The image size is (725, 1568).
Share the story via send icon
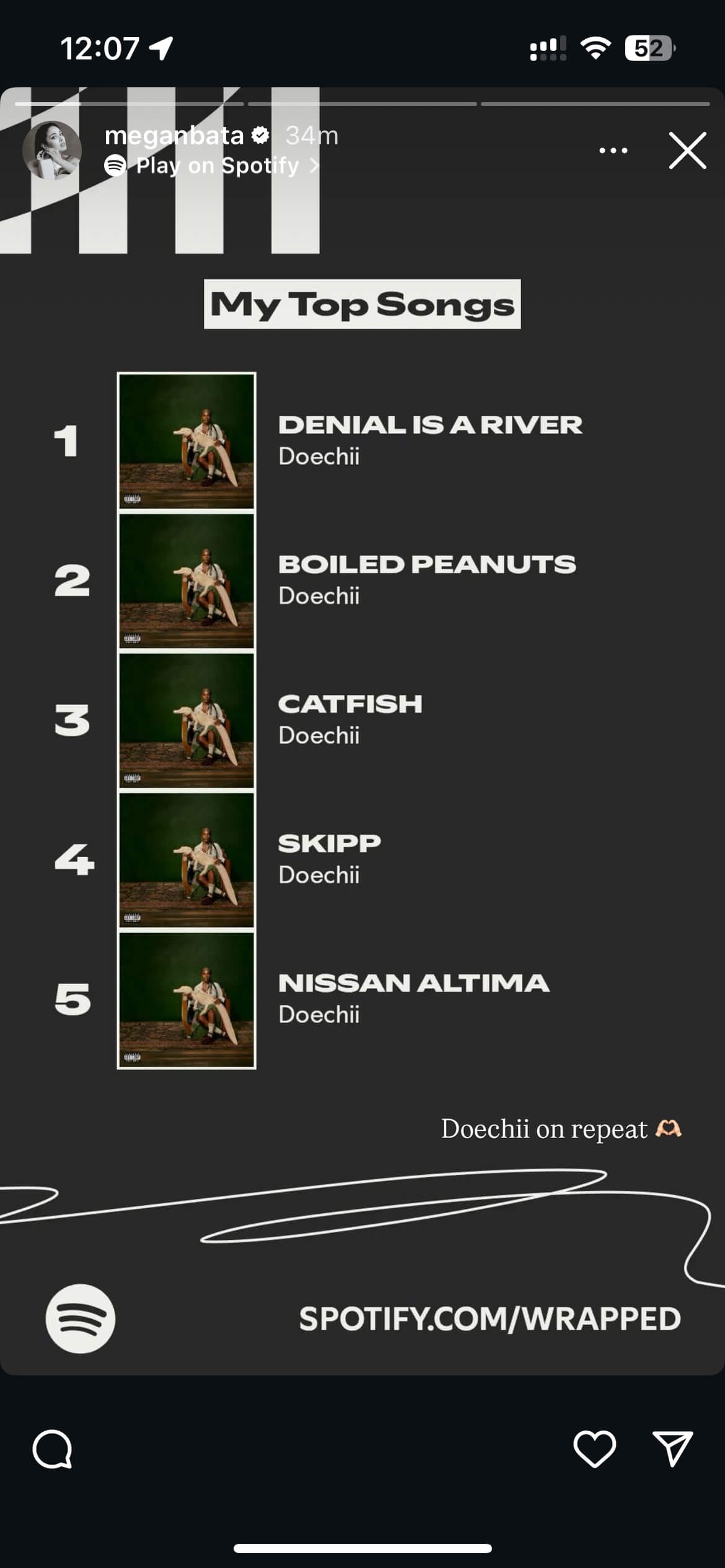click(x=672, y=1449)
